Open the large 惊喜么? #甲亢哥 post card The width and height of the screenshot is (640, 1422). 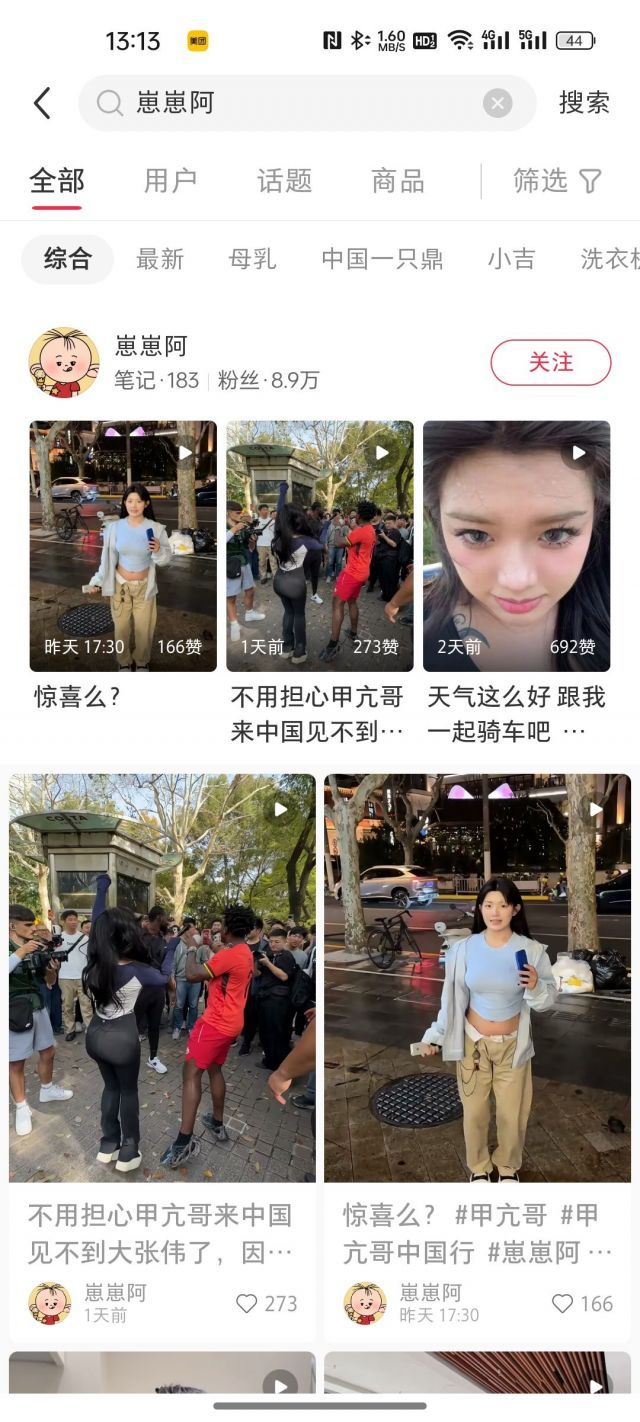[477, 978]
